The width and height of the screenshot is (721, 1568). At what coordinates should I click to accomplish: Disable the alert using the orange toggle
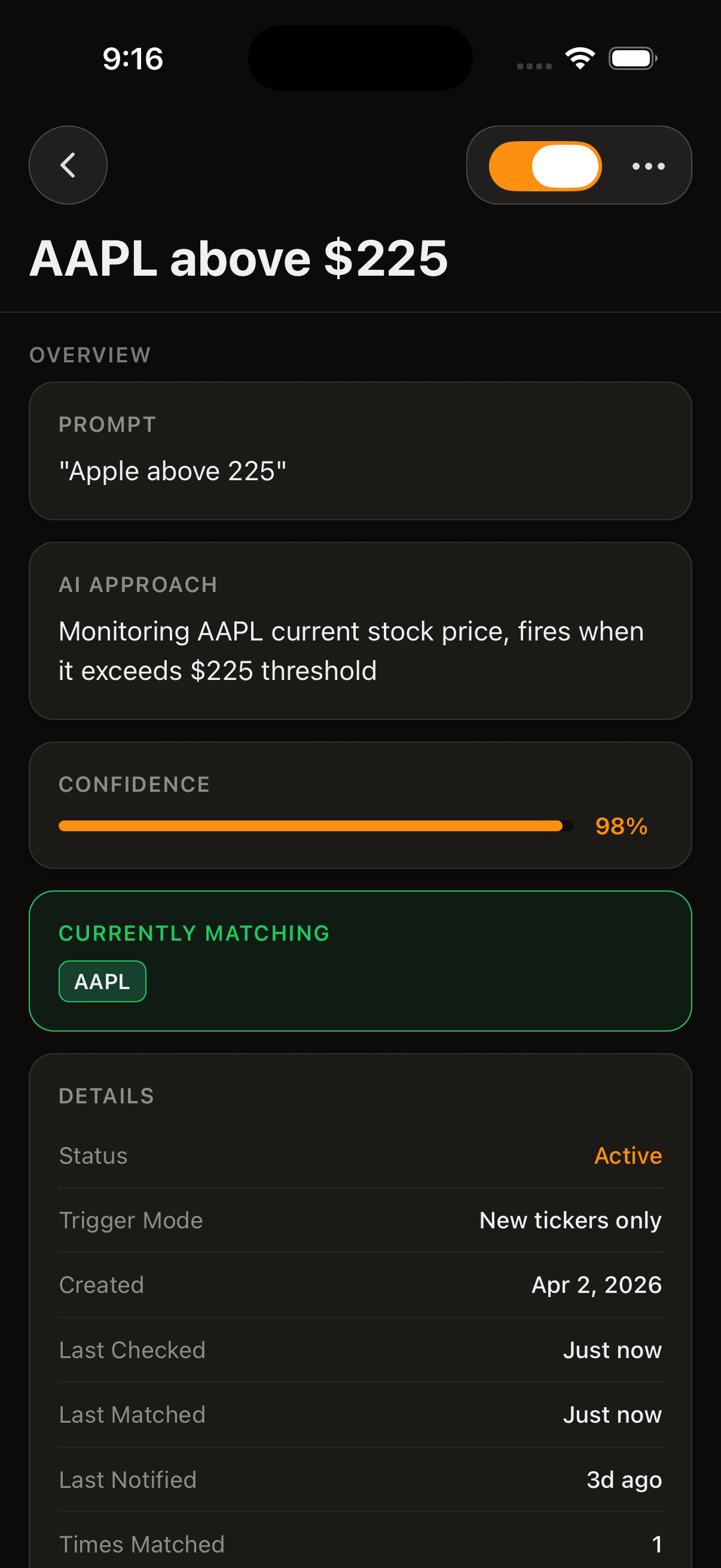[545, 165]
